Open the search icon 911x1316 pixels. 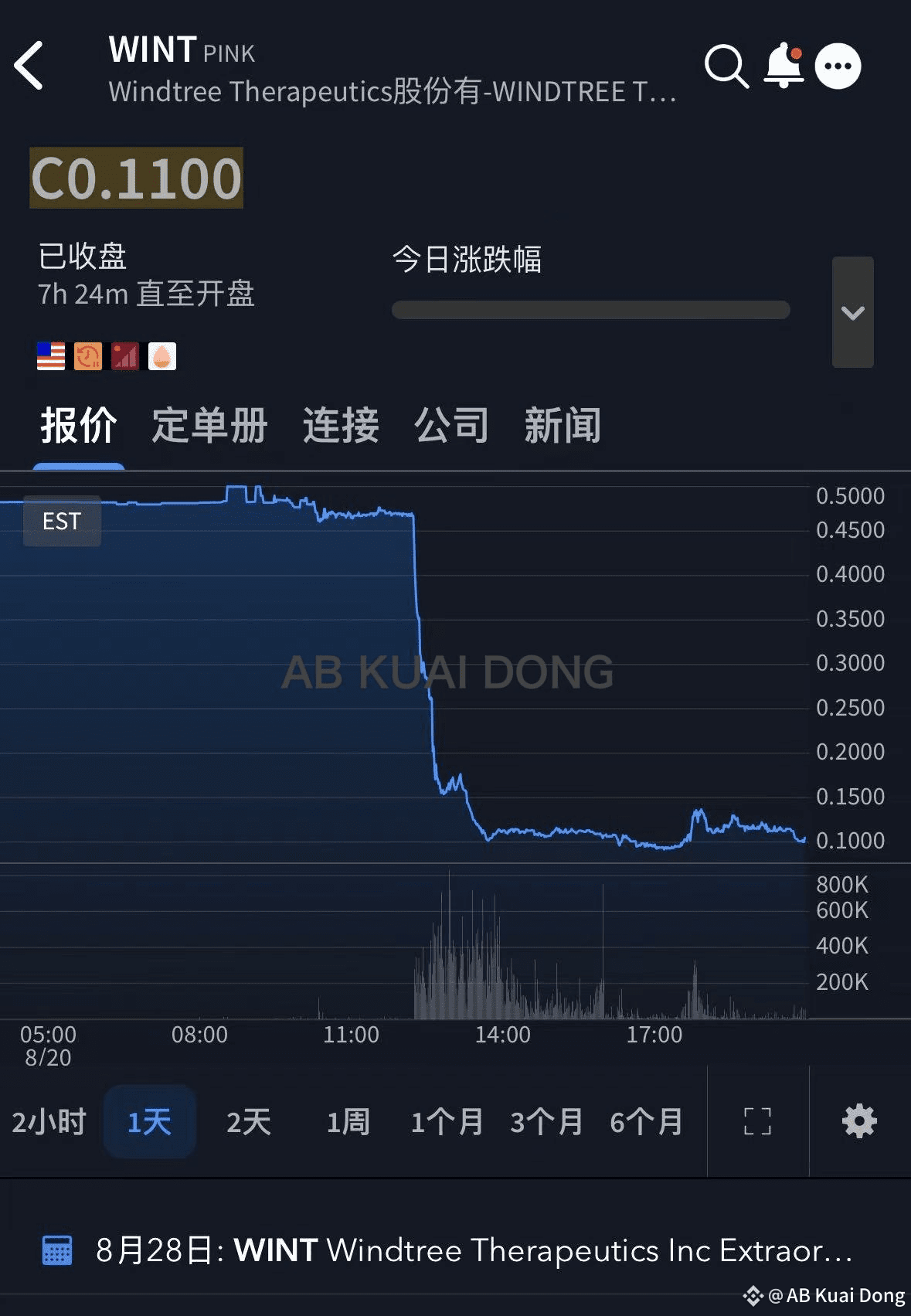(x=727, y=66)
